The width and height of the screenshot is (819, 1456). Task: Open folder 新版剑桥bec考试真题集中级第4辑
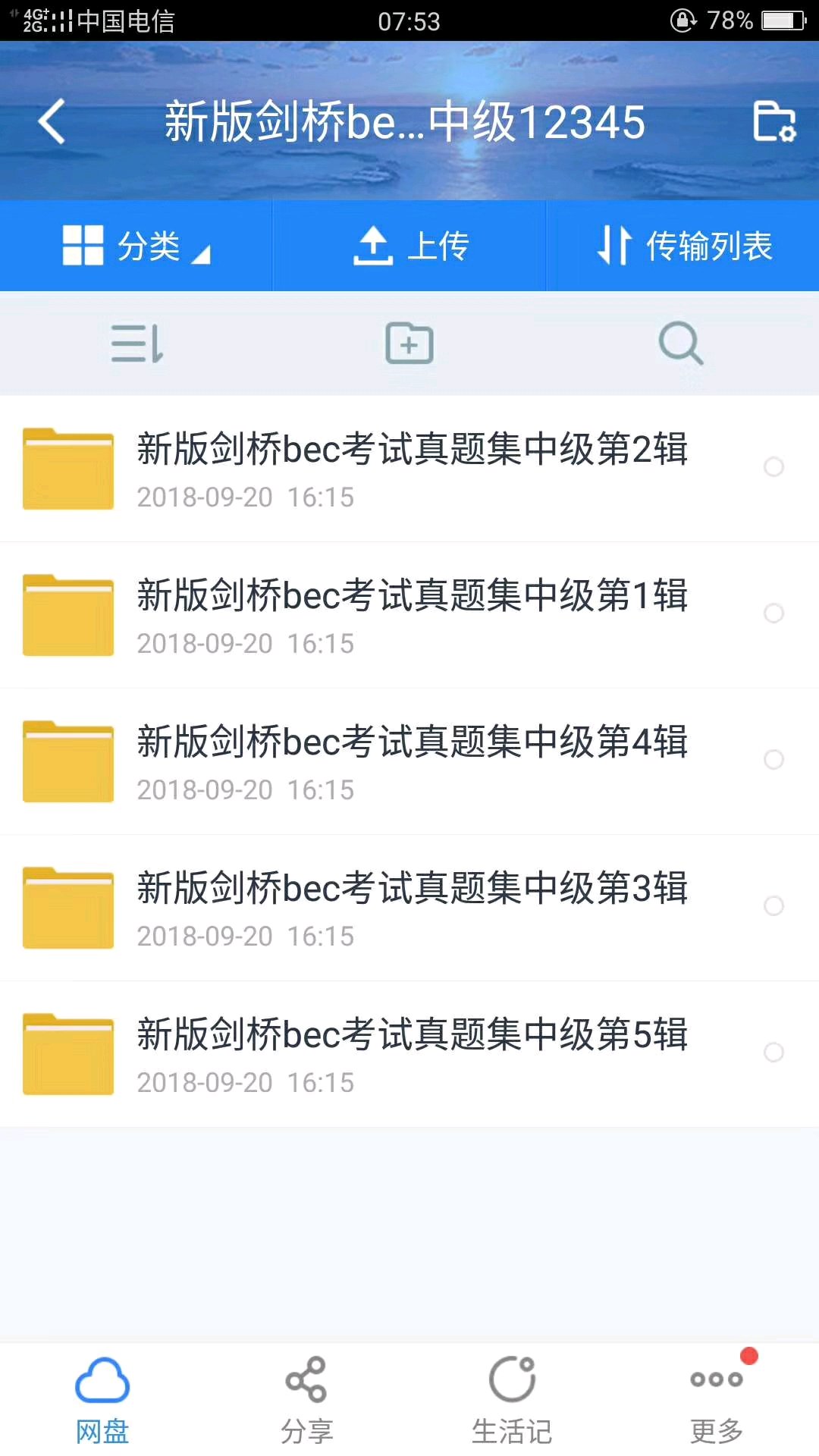pos(409,761)
